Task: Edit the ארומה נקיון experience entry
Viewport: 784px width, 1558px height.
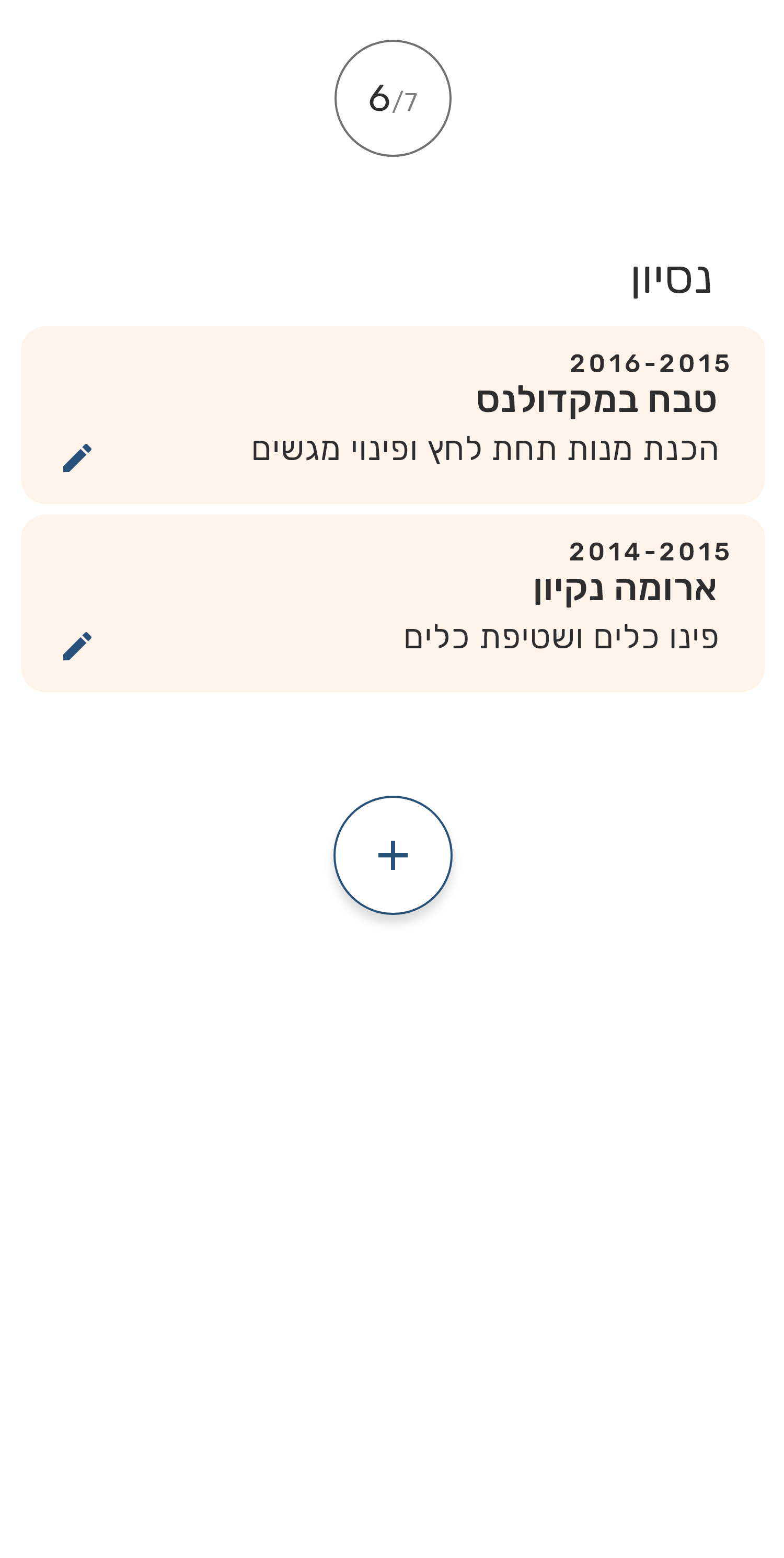Action: pyautogui.click(x=77, y=646)
